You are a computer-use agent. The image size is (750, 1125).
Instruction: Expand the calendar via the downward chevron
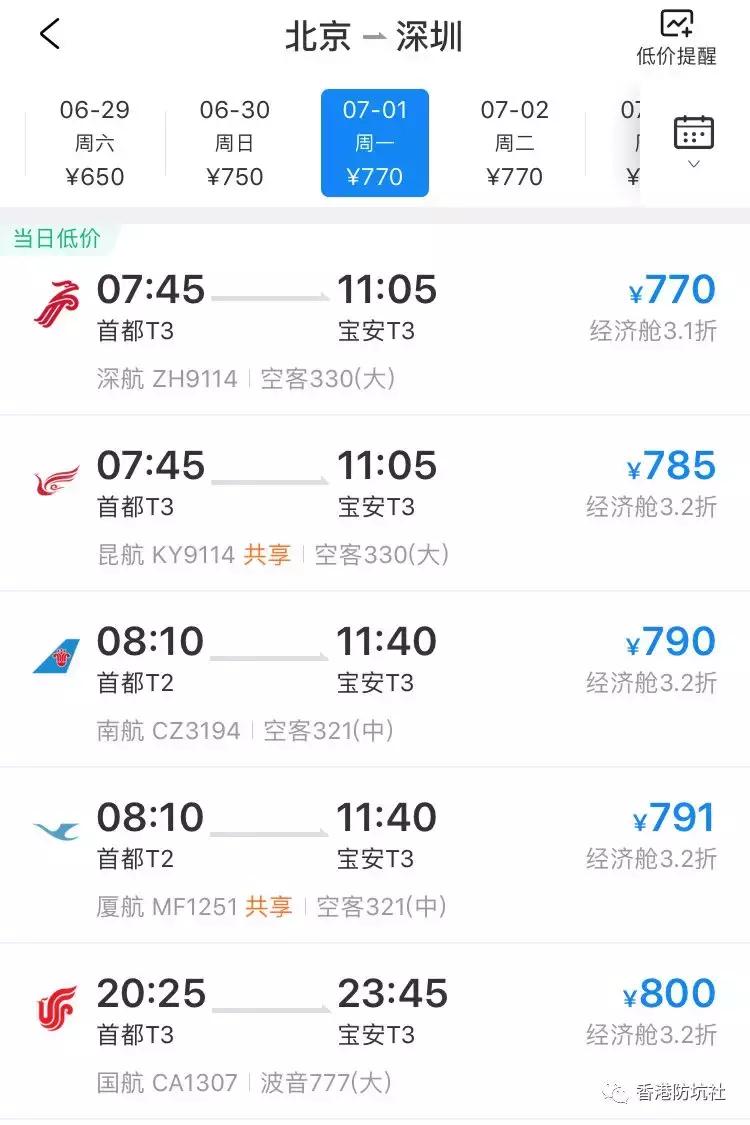tap(693, 165)
